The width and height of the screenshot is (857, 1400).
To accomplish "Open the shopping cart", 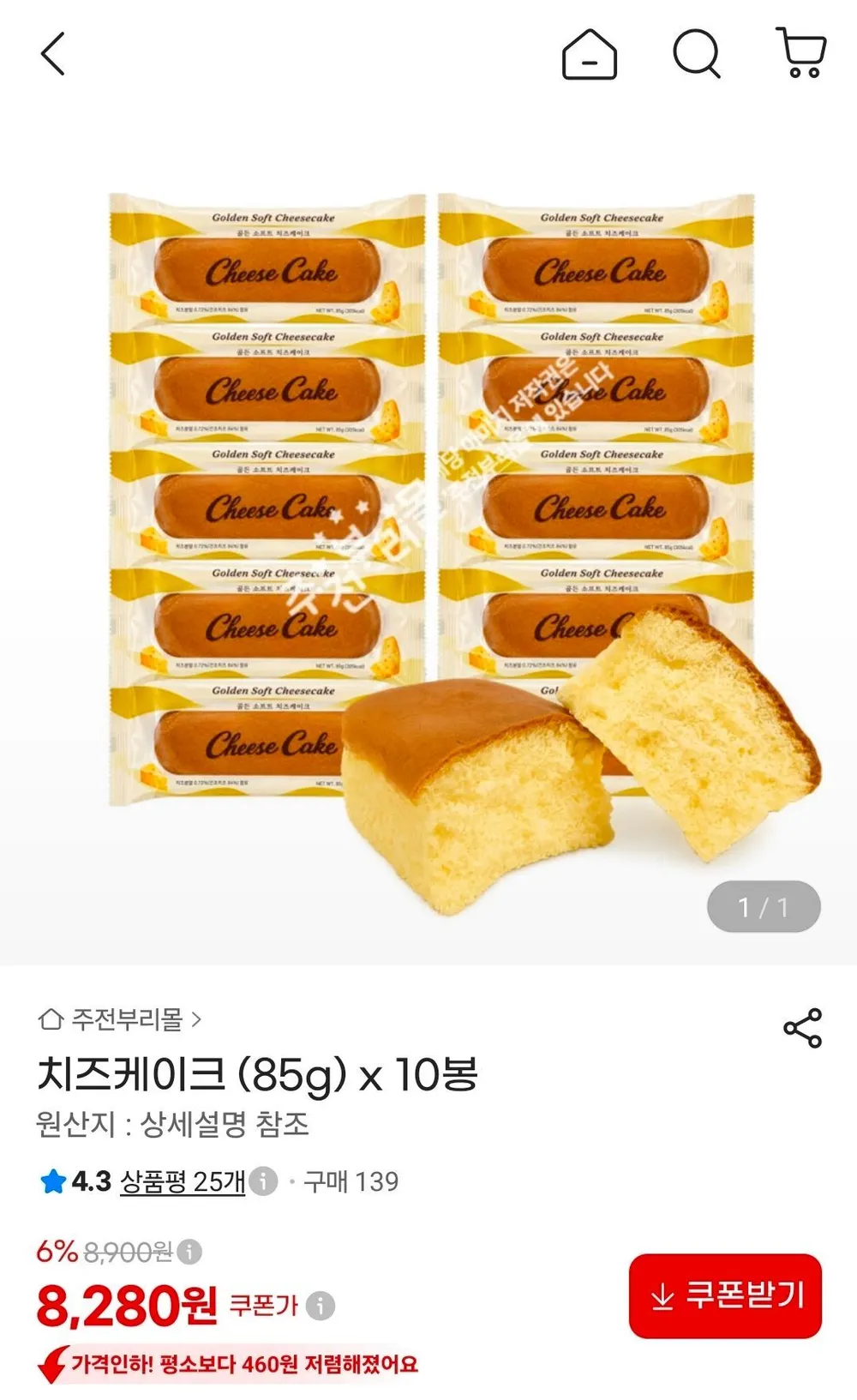I will pyautogui.click(x=801, y=53).
